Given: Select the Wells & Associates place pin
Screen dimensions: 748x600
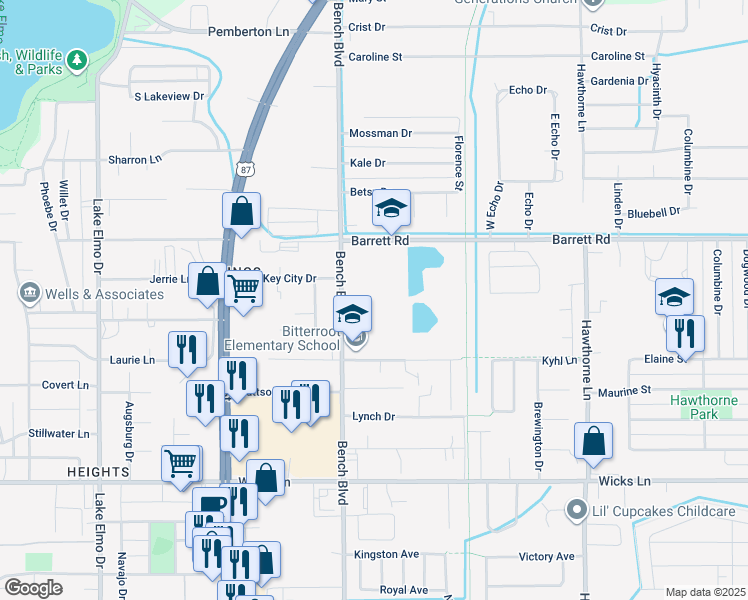Looking at the screenshot, I should pyautogui.click(x=28, y=294).
